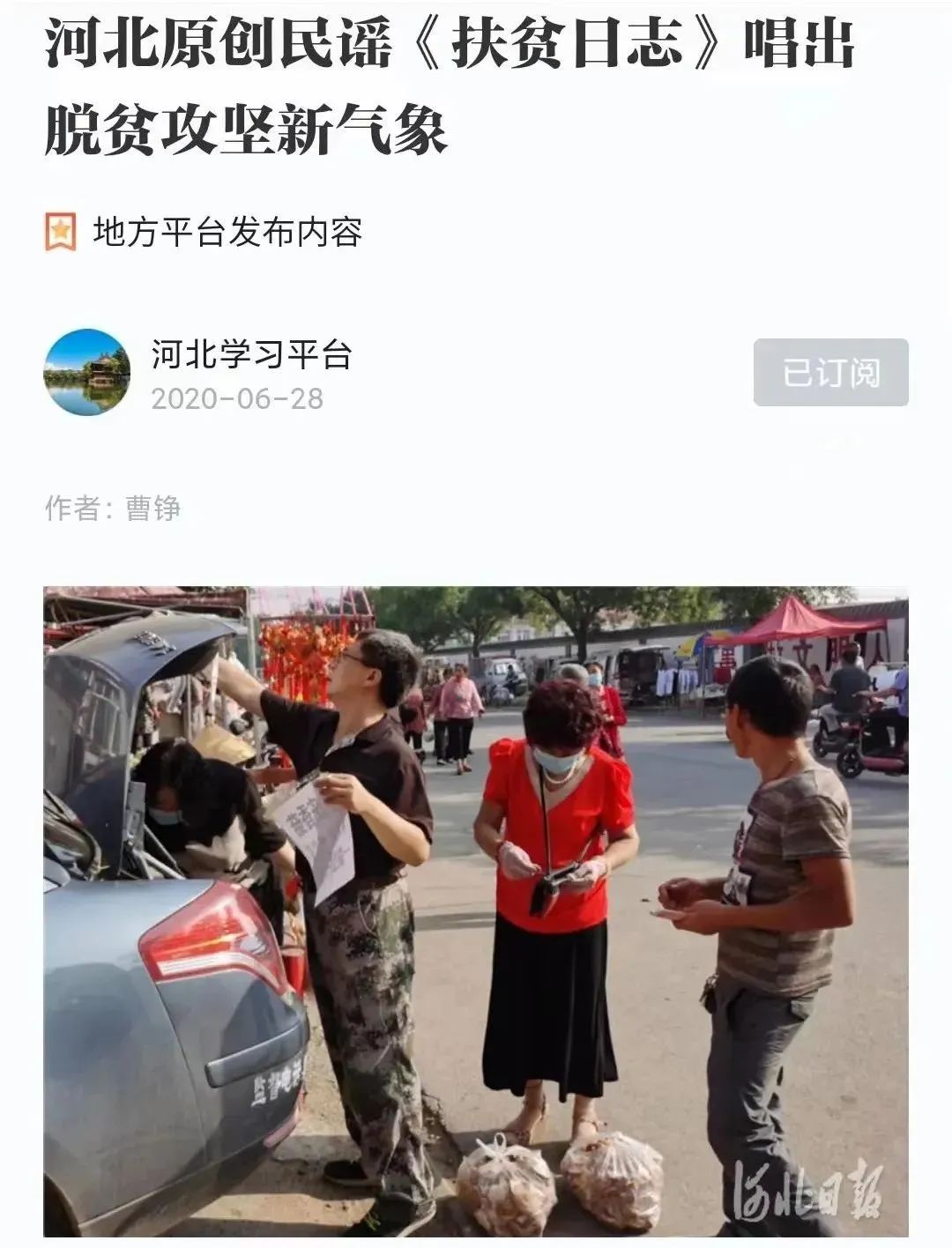Screen dimensions: 952x1248
Task: Open the 河北学习平台 profile avatar
Action: [87, 373]
